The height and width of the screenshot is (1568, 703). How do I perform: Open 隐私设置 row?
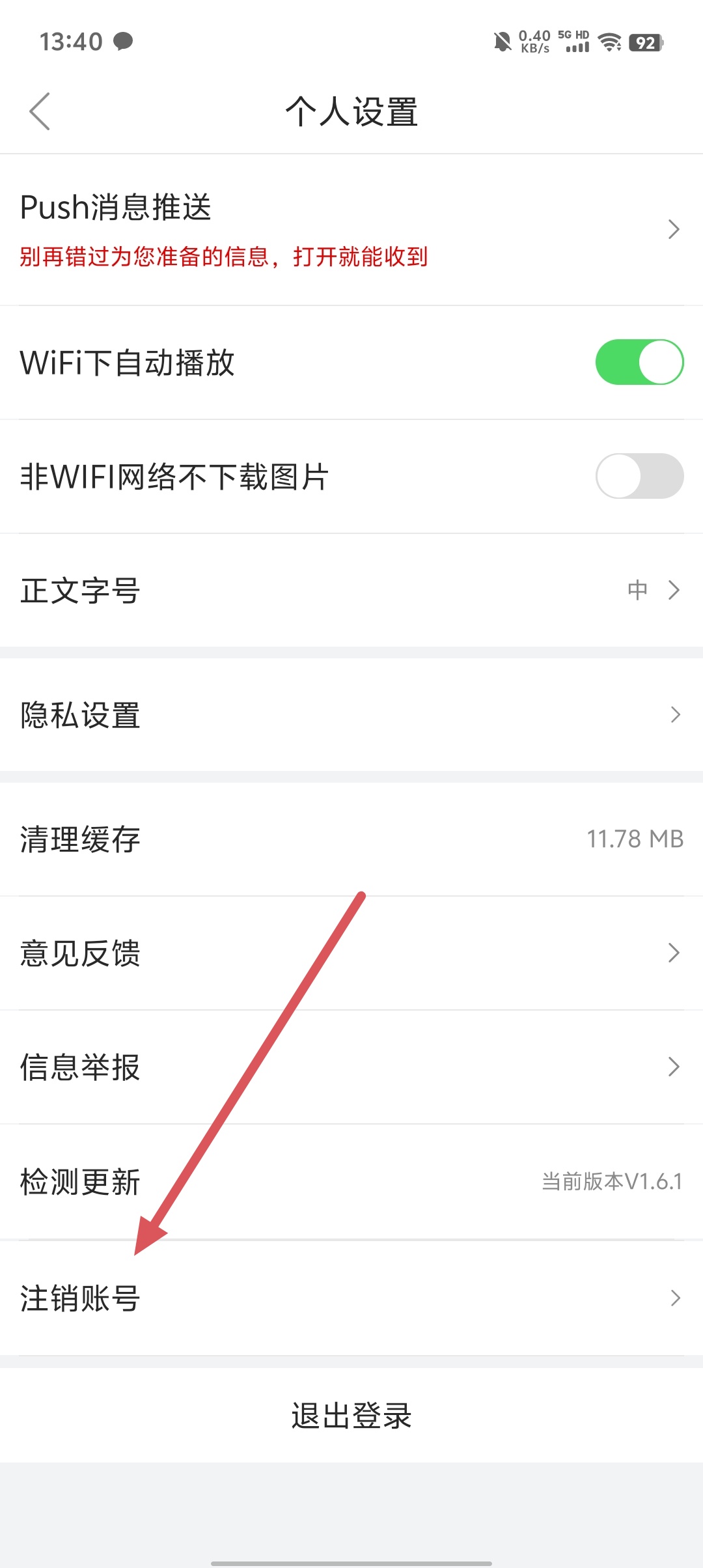click(x=351, y=715)
